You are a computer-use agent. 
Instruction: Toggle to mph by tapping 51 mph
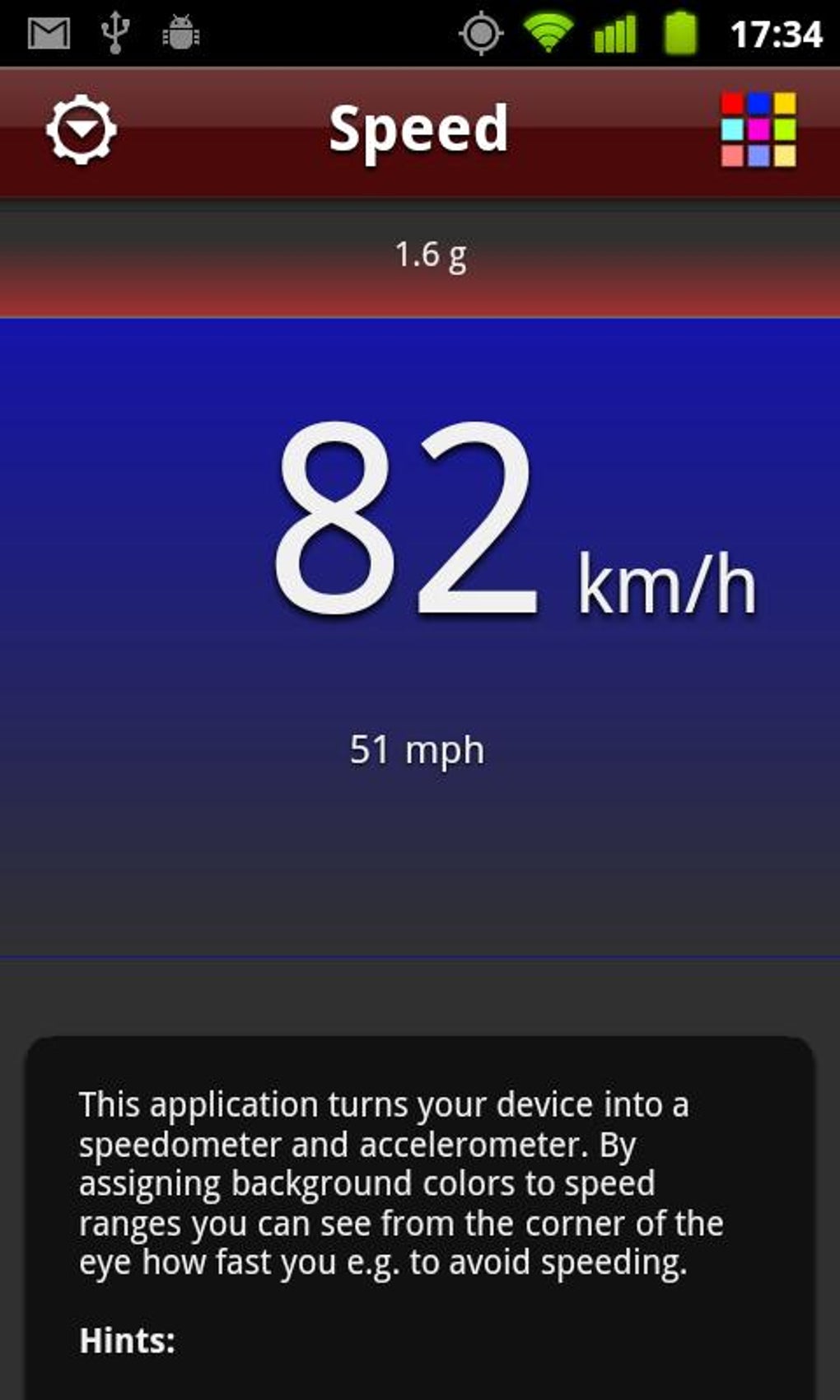point(418,749)
